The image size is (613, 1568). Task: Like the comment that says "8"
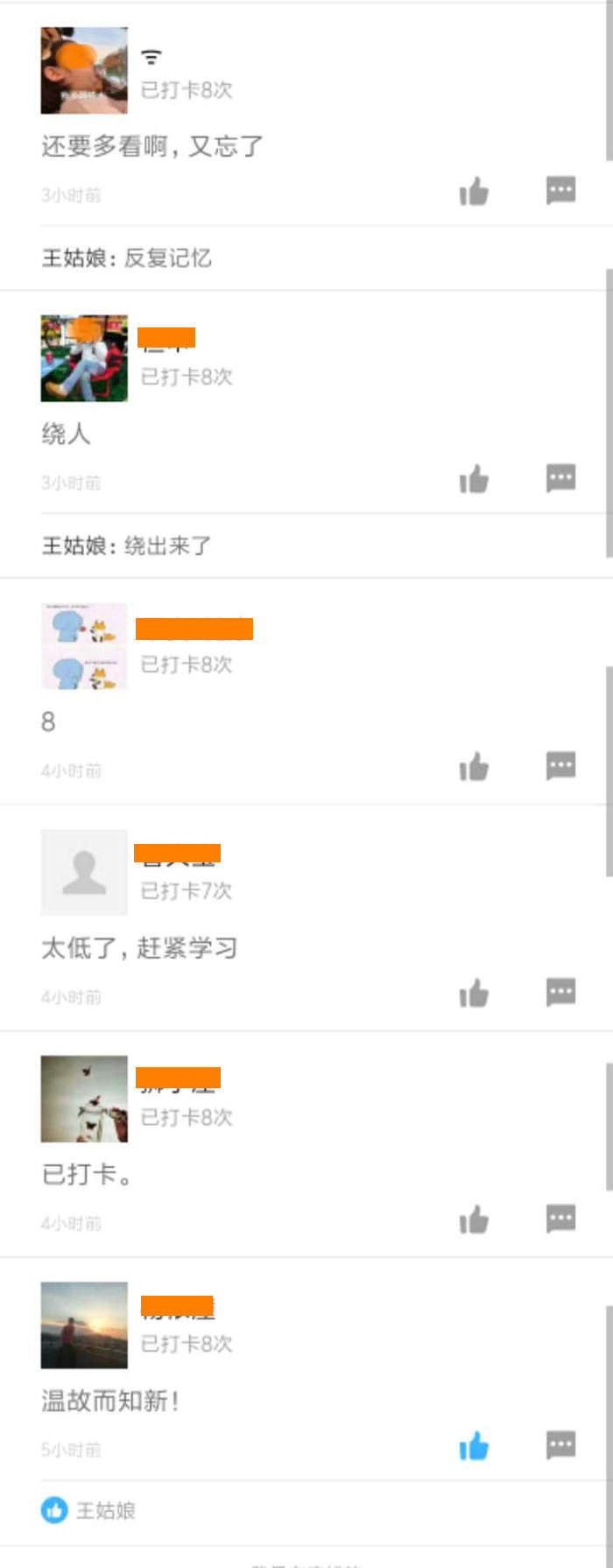click(474, 767)
